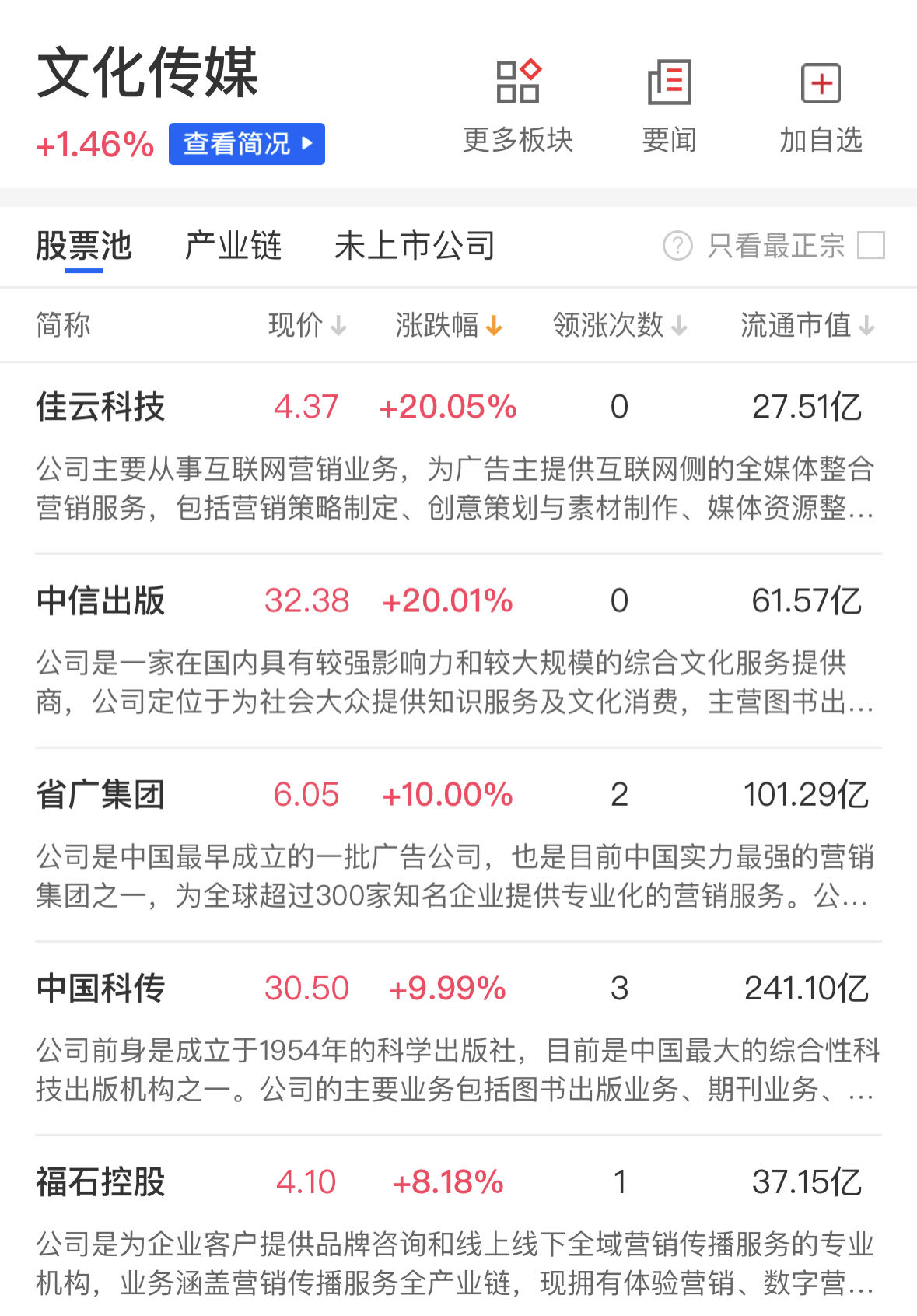Open 更多板块 to see more sectors

click(x=517, y=107)
